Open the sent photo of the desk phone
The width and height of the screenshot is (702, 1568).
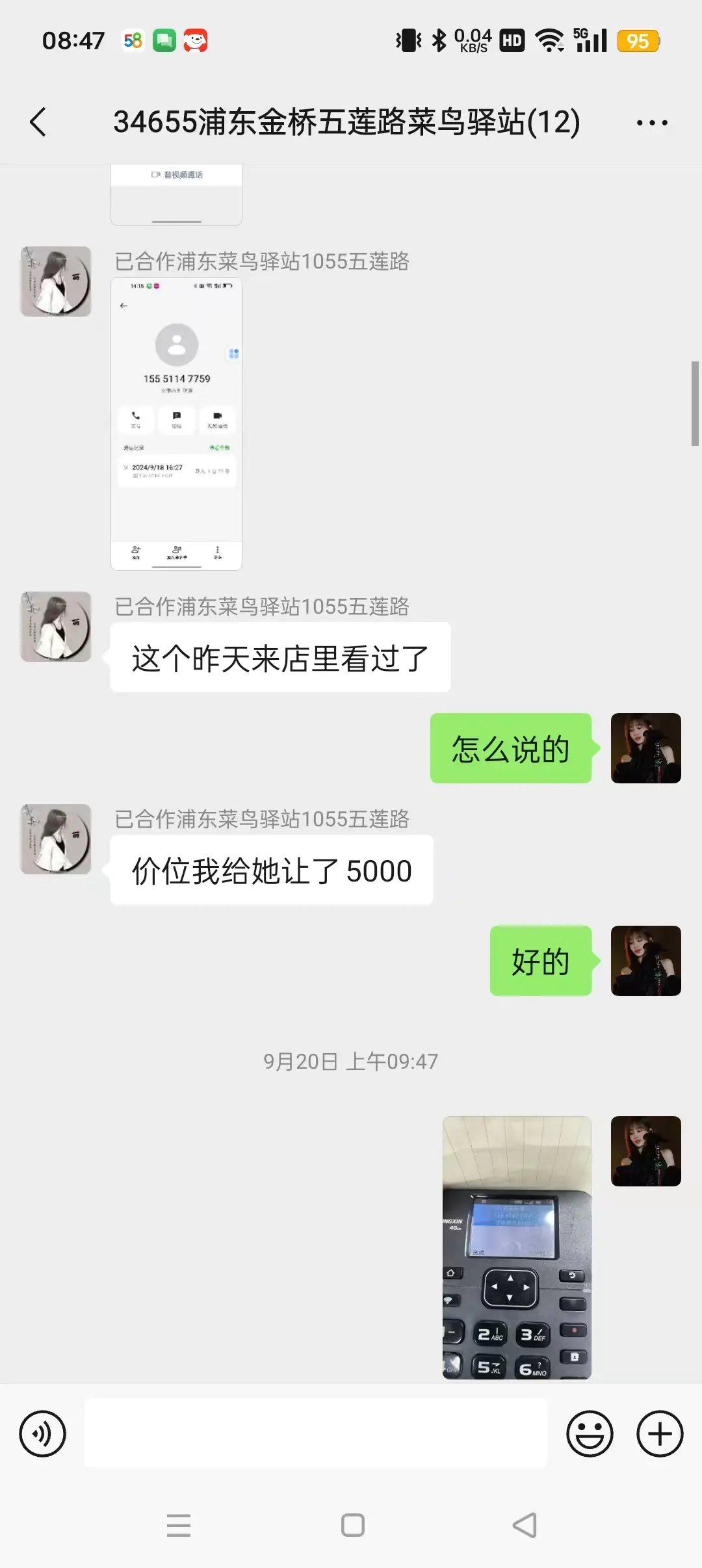pyautogui.click(x=517, y=1247)
